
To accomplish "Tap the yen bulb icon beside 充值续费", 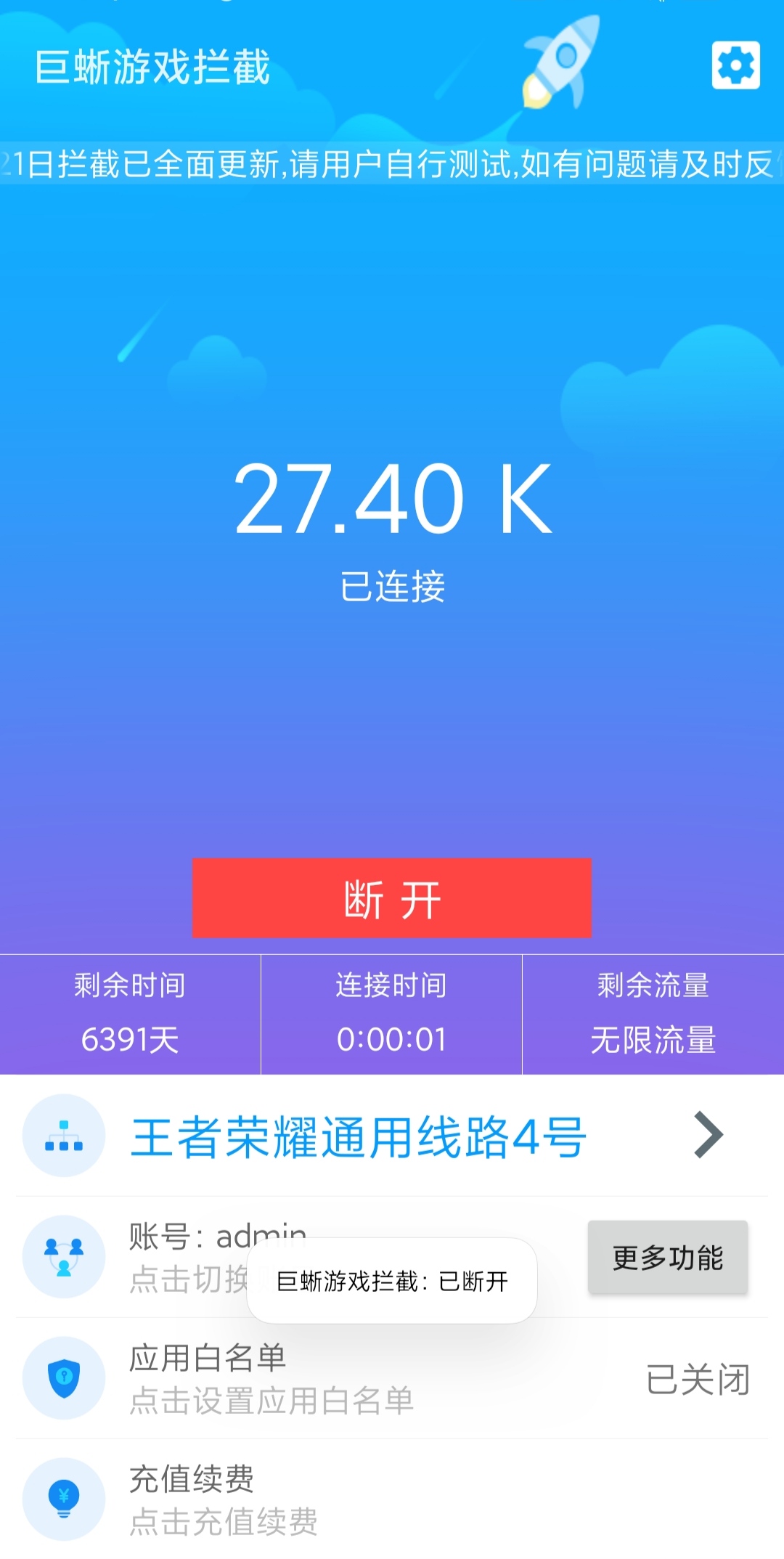I will coord(63,1499).
